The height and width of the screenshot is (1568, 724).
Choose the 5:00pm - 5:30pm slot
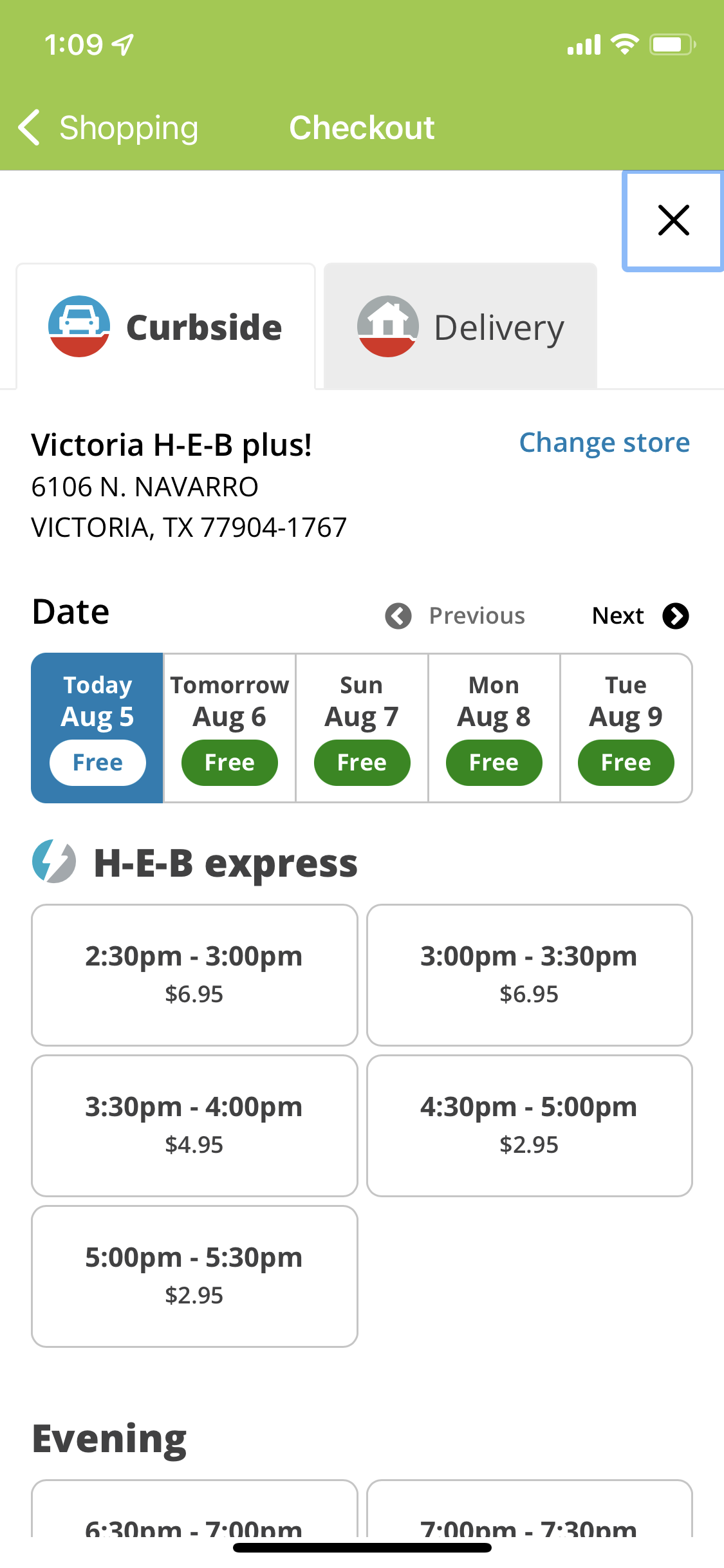[194, 1276]
